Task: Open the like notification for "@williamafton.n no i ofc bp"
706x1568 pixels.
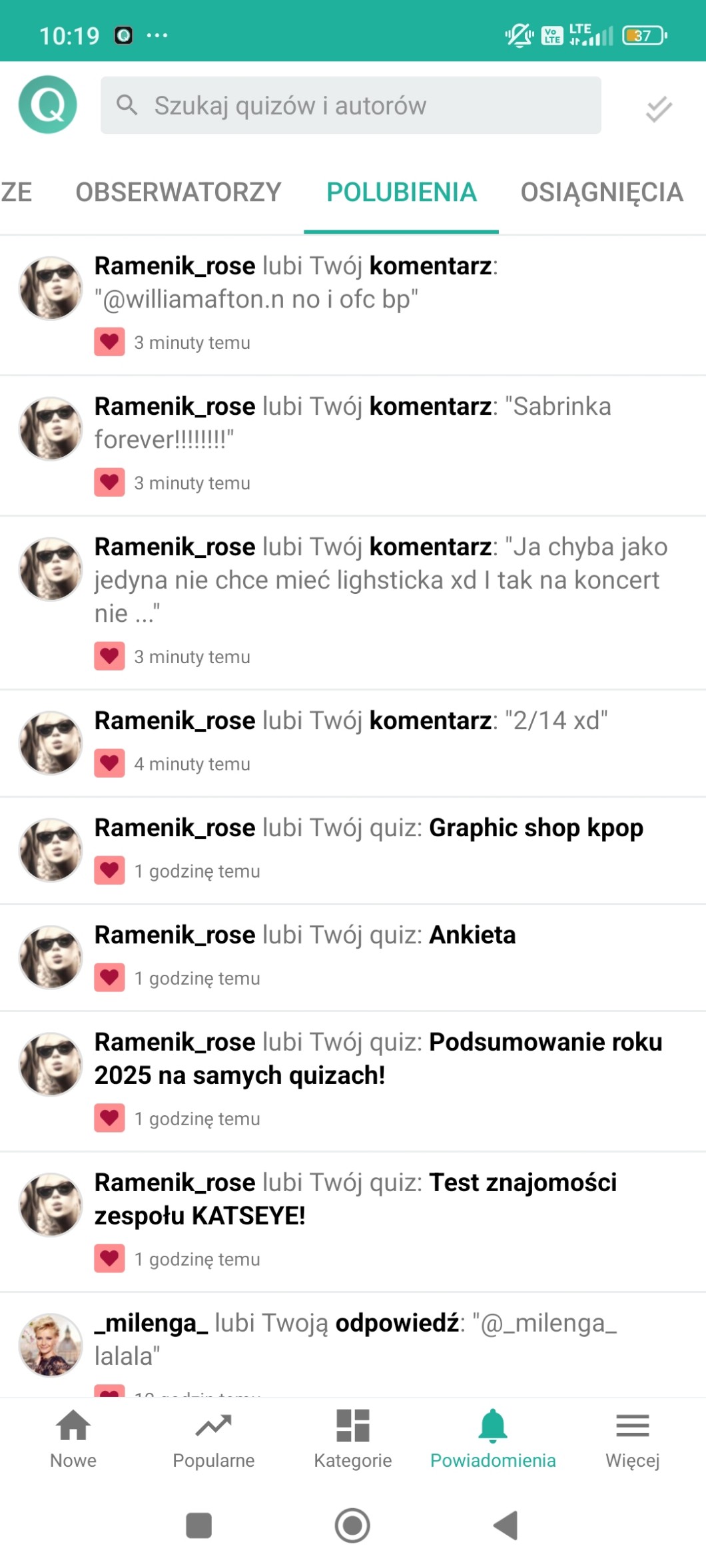Action: click(x=353, y=304)
